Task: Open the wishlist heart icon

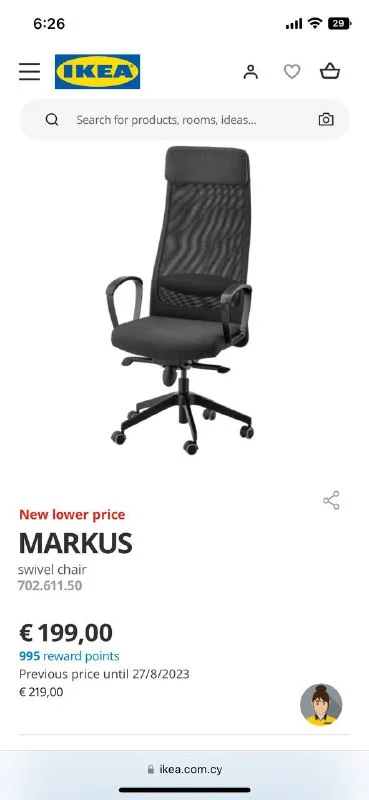Action: [x=292, y=72]
